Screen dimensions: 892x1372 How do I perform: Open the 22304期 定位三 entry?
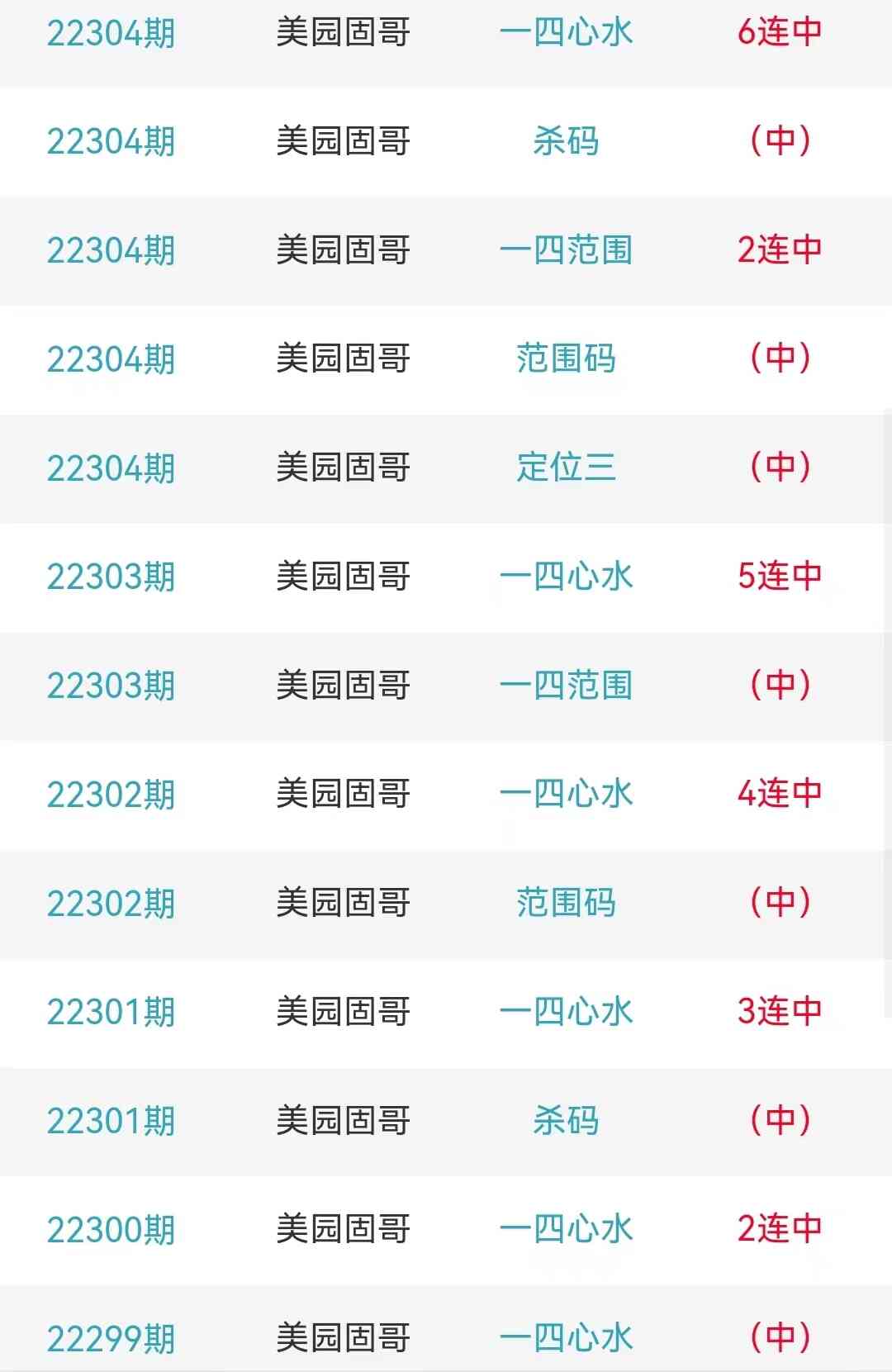(566, 468)
